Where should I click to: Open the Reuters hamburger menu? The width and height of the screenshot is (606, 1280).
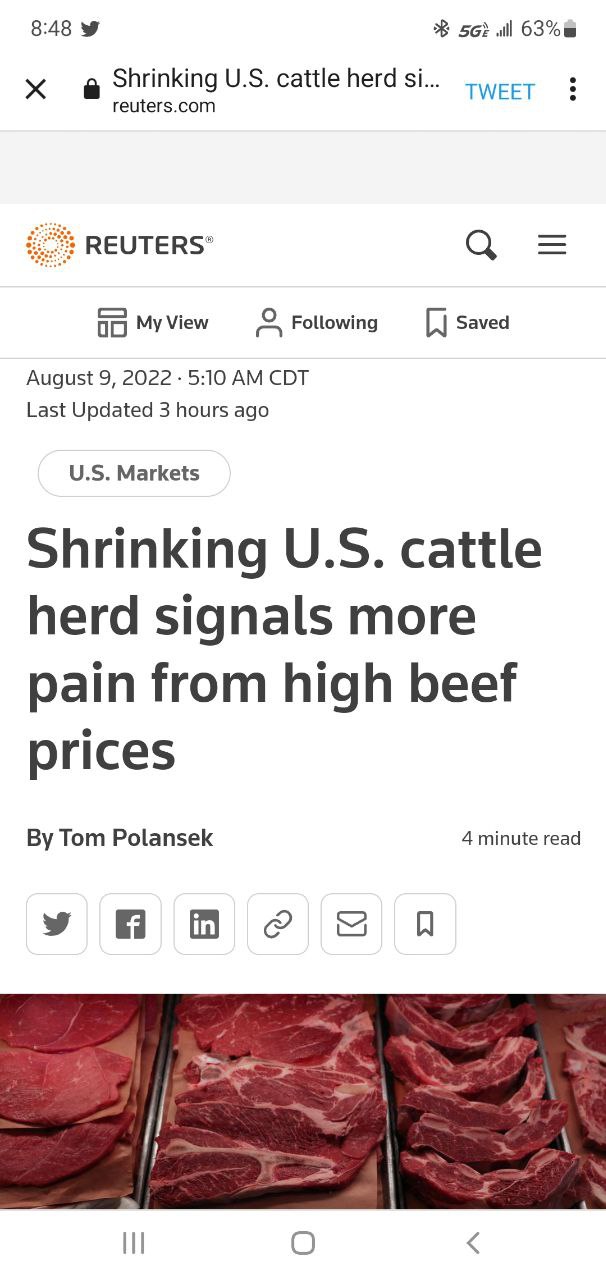pyautogui.click(x=552, y=244)
